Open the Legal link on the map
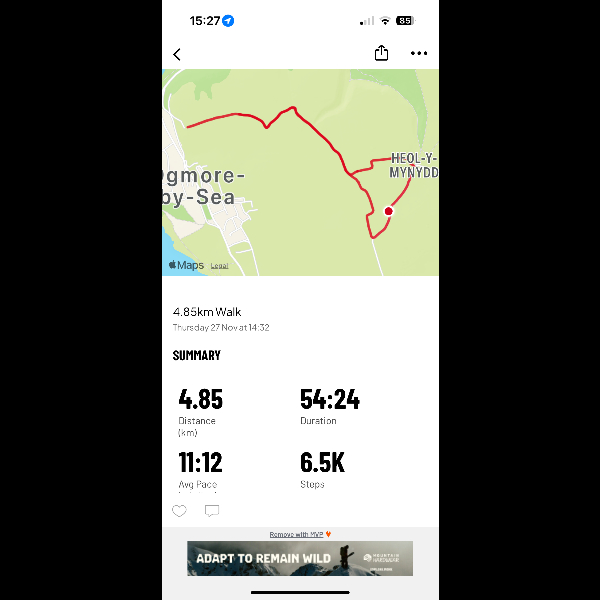Viewport: 600px width, 600px height. tap(219, 266)
